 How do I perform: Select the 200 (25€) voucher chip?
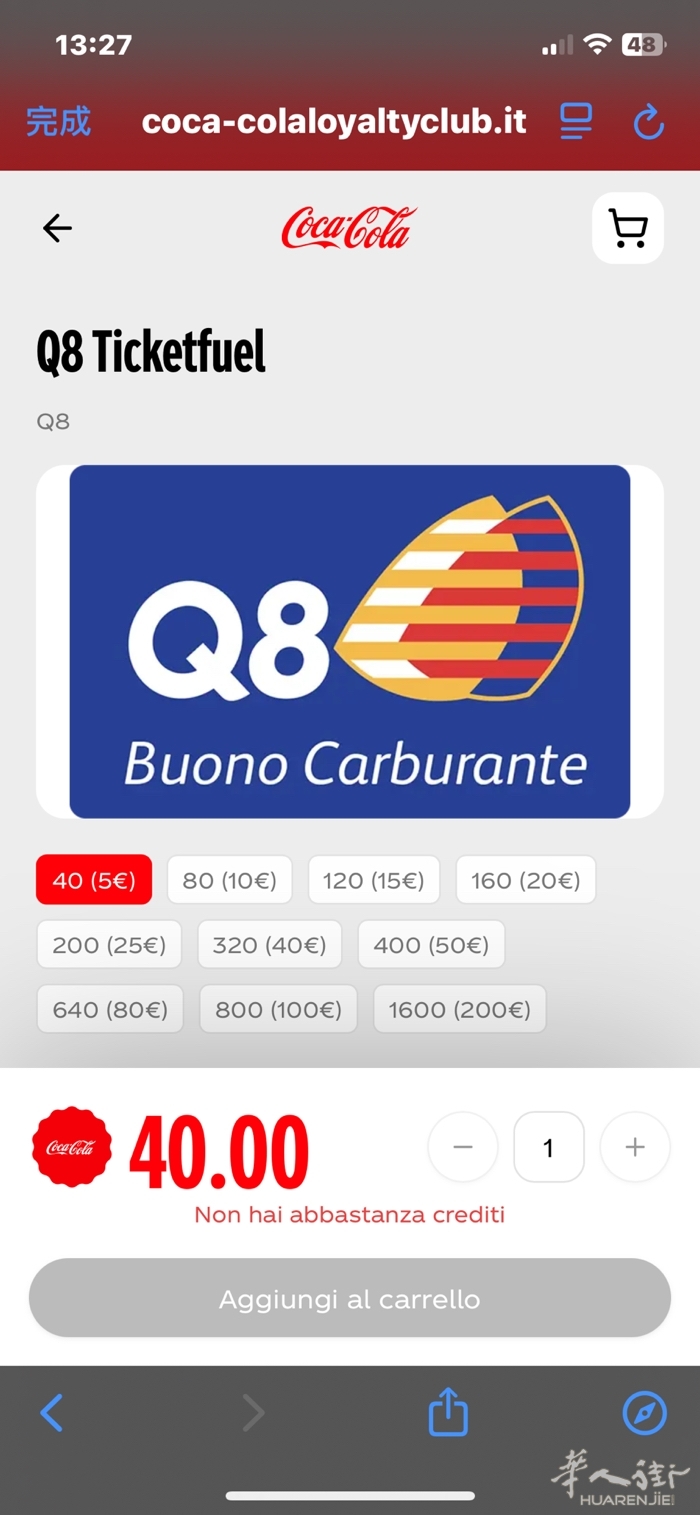tap(109, 945)
